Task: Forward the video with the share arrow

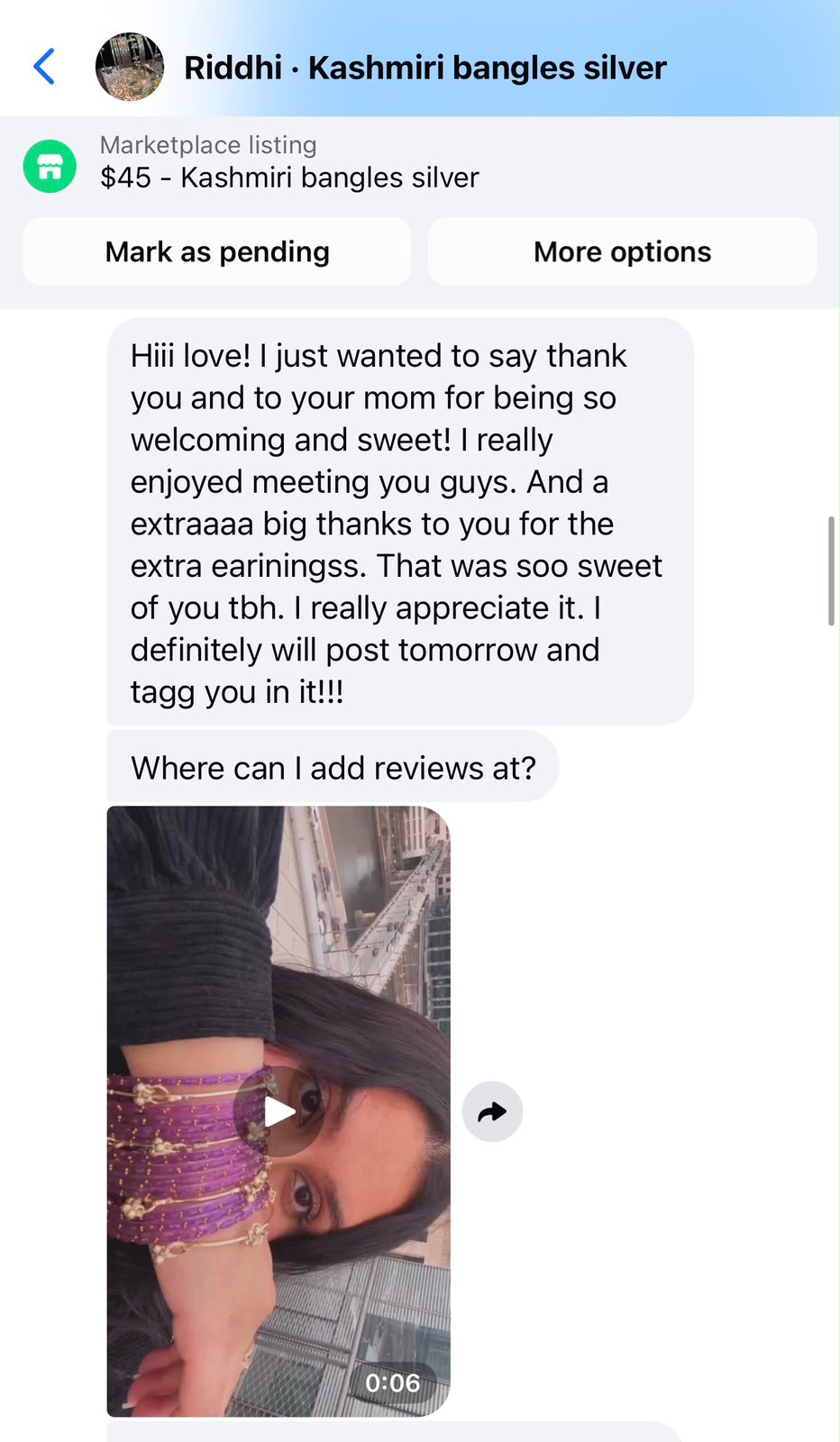Action: click(492, 1111)
